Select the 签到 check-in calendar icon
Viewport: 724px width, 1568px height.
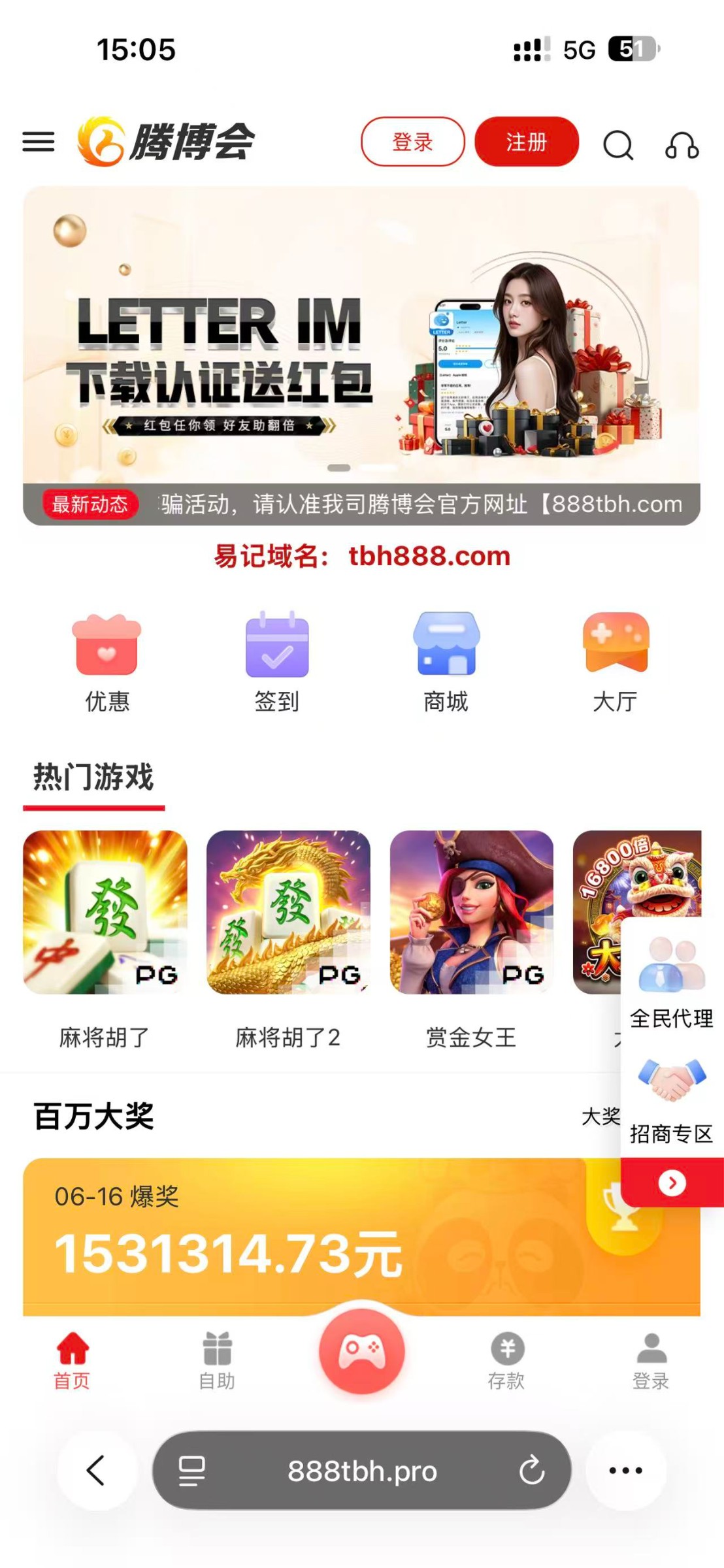click(x=277, y=647)
